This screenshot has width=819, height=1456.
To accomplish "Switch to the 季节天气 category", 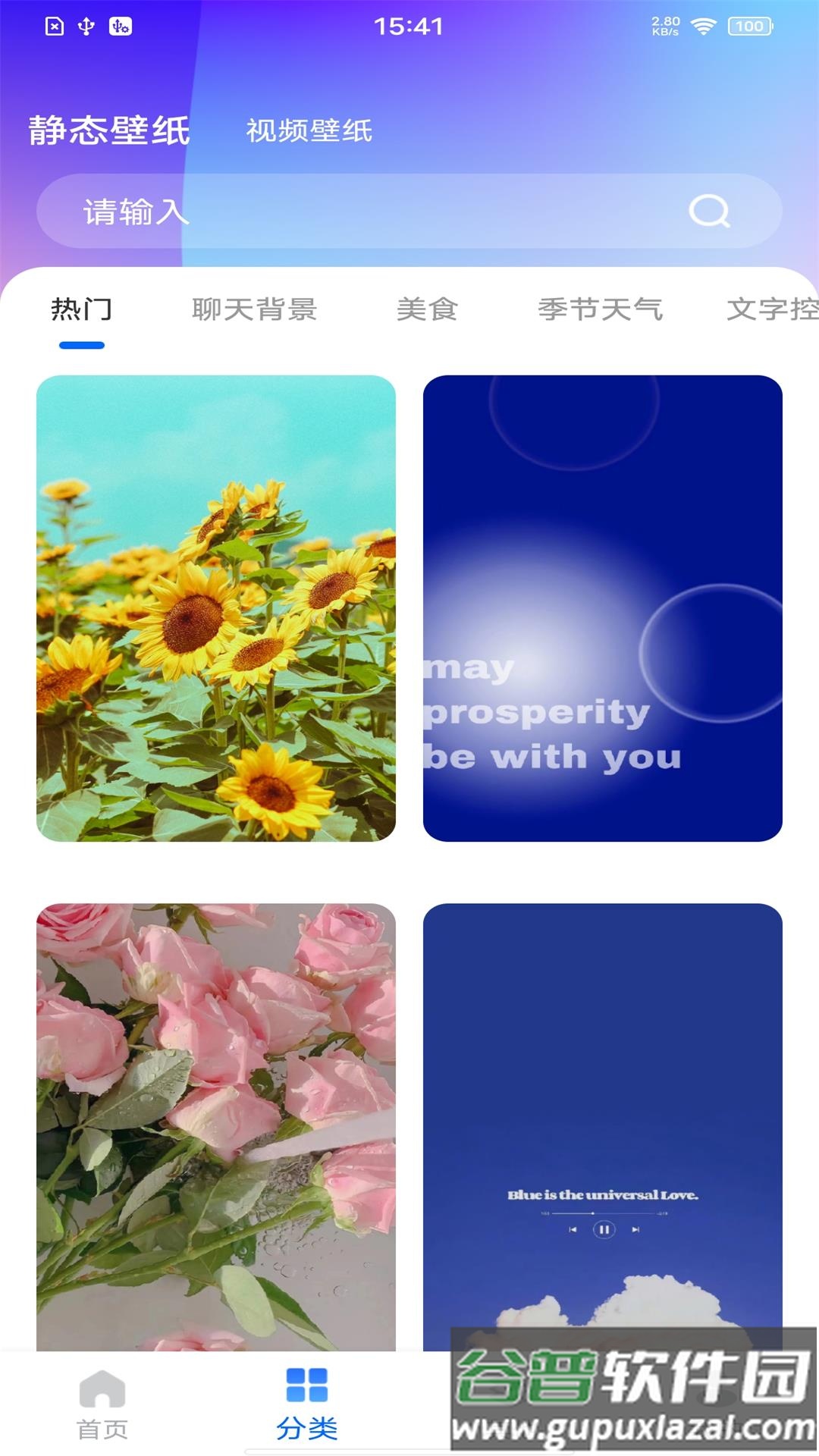I will 601,308.
